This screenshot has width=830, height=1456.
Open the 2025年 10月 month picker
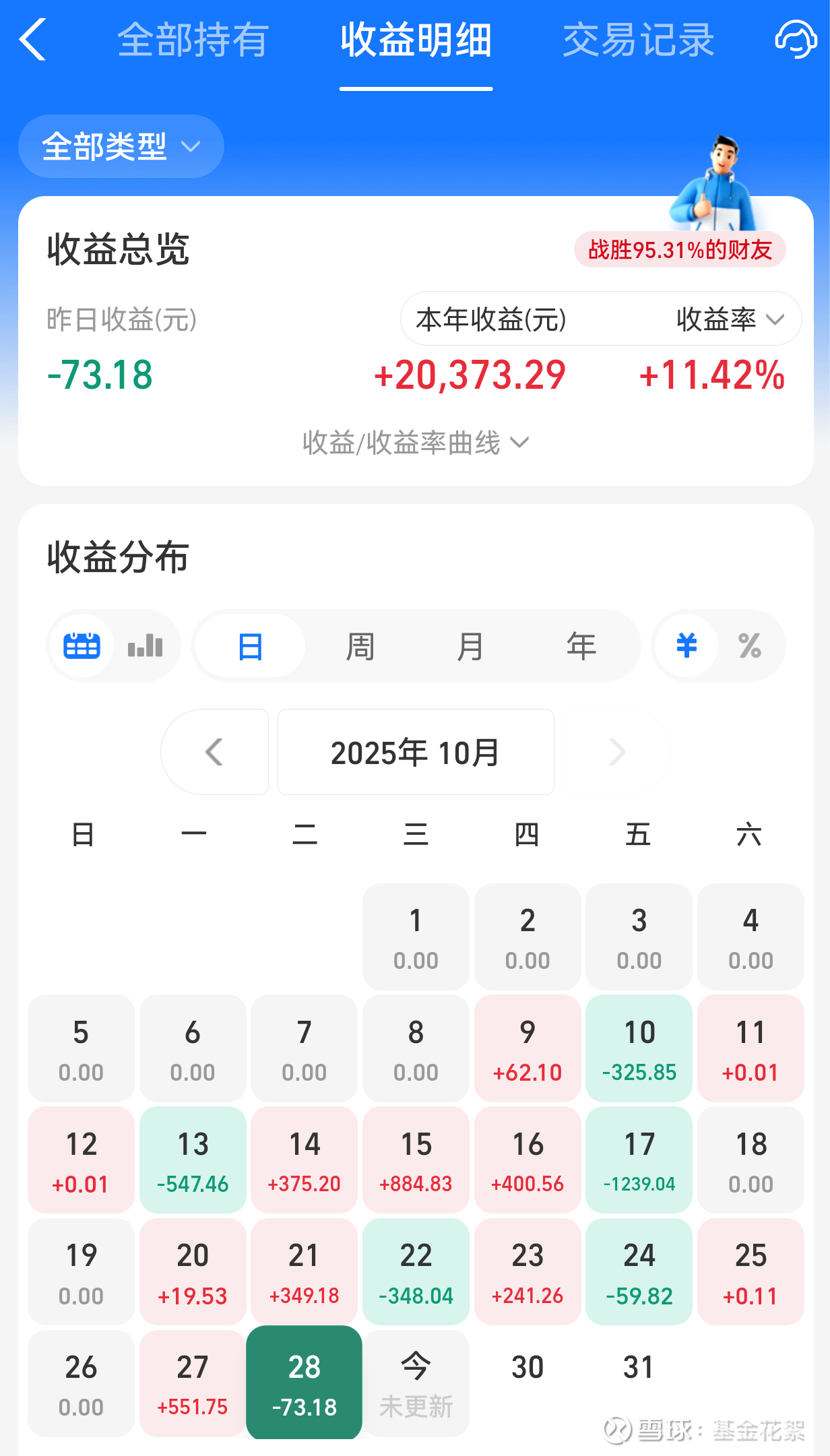tap(416, 752)
